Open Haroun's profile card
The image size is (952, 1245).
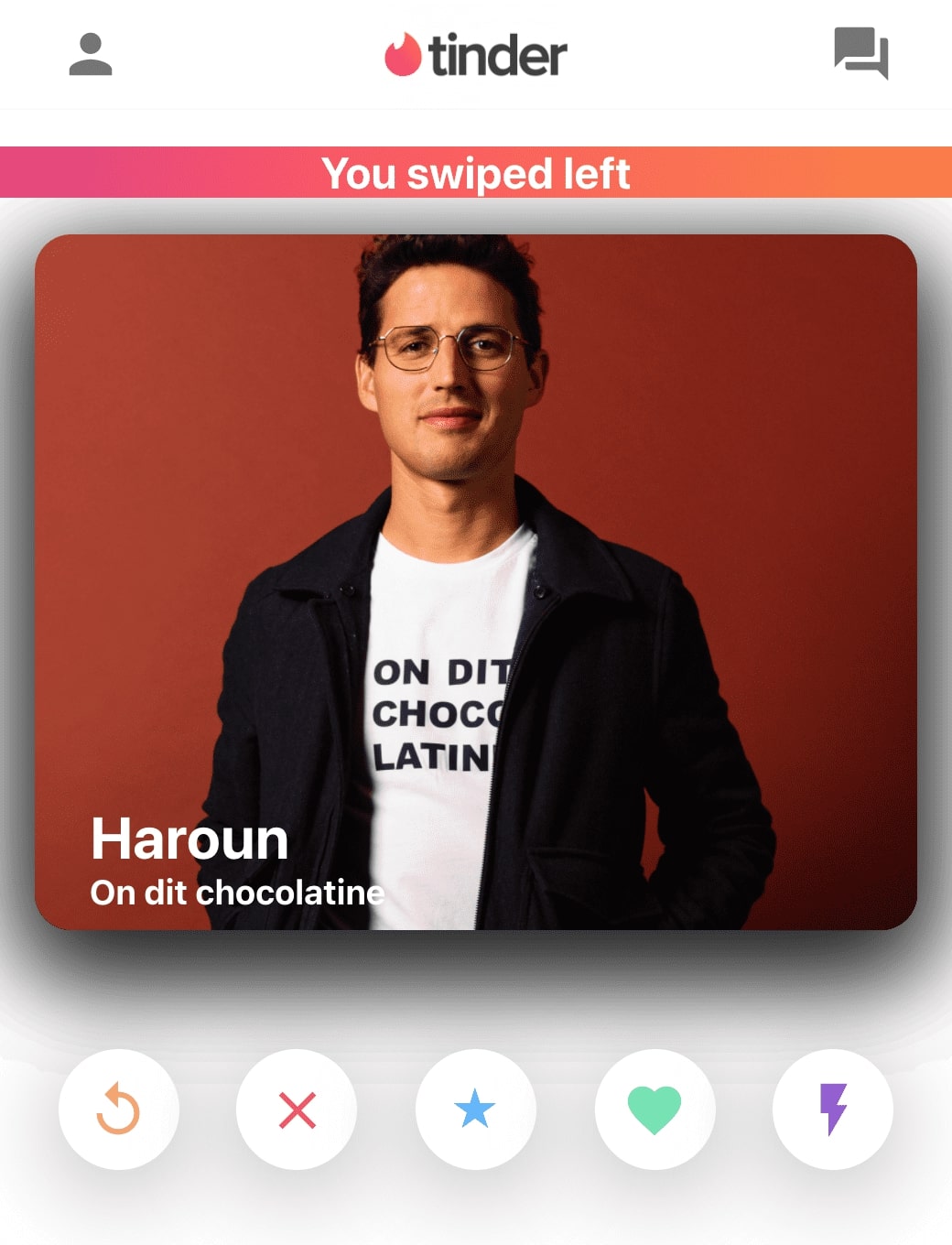(476, 581)
